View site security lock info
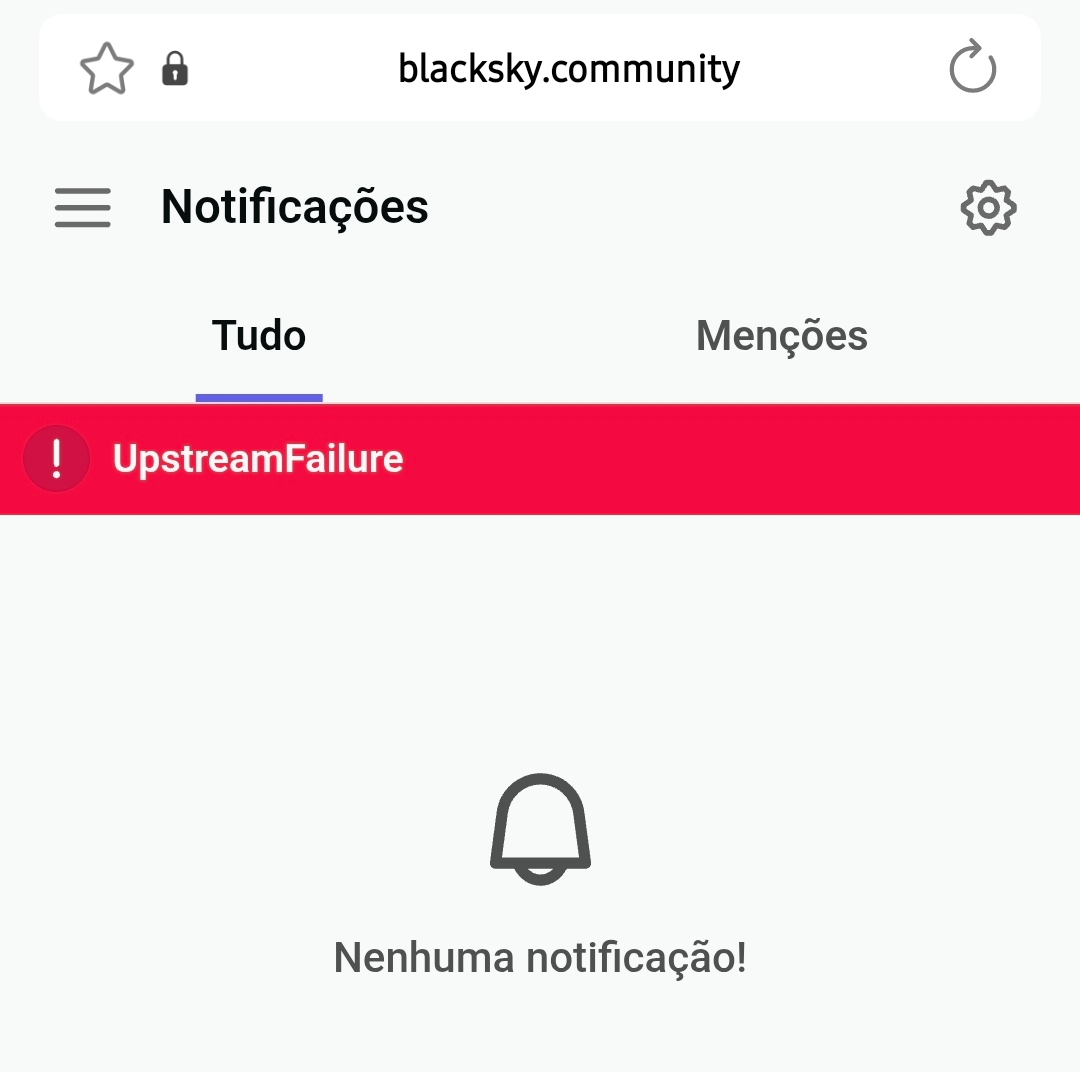 (175, 70)
